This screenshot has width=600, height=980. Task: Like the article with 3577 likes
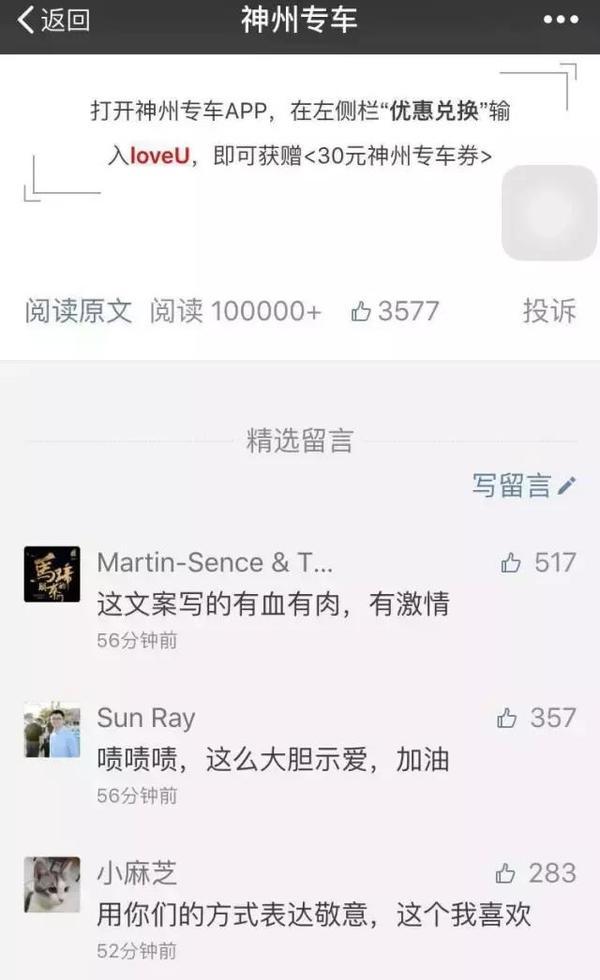[x=395, y=311]
